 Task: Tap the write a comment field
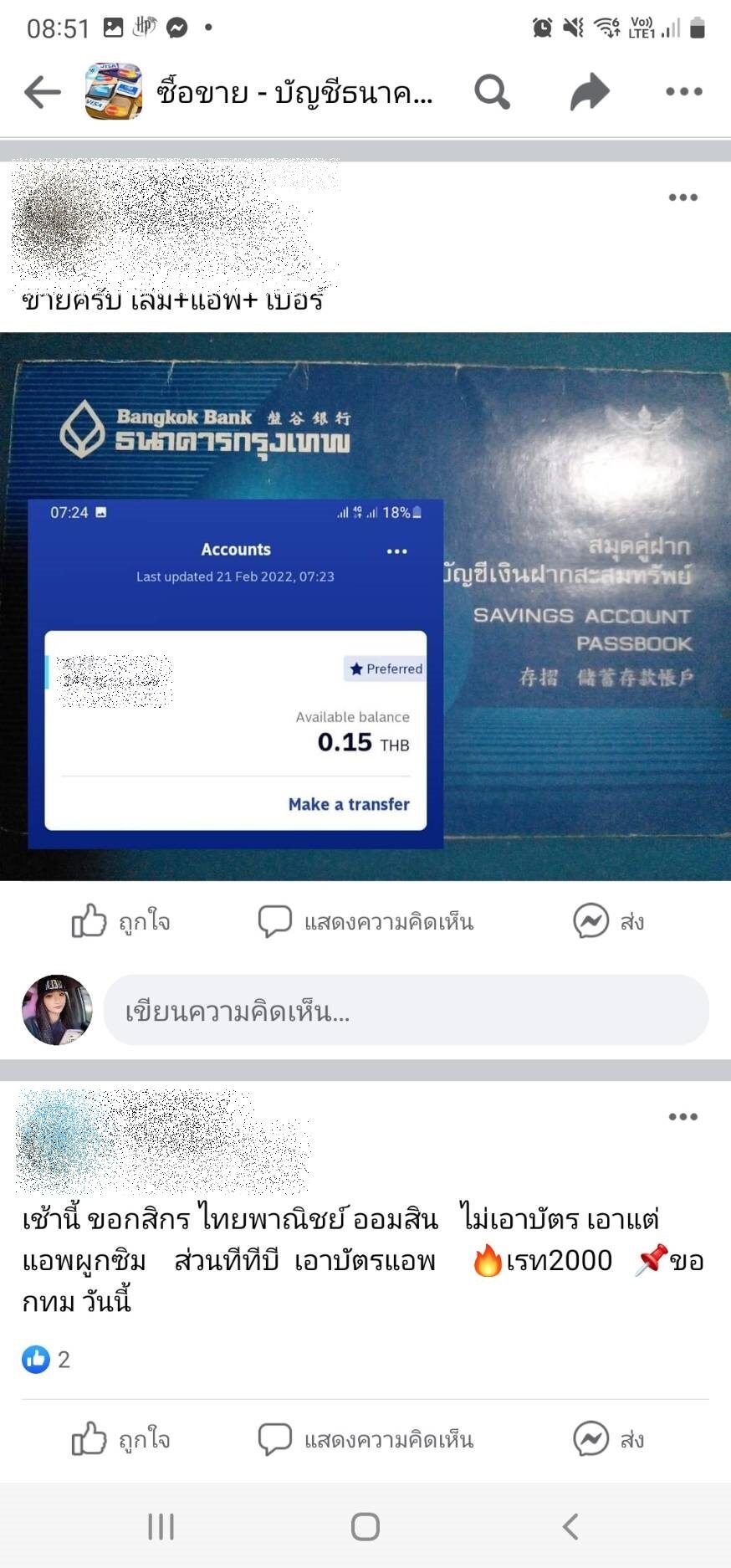(406, 1011)
